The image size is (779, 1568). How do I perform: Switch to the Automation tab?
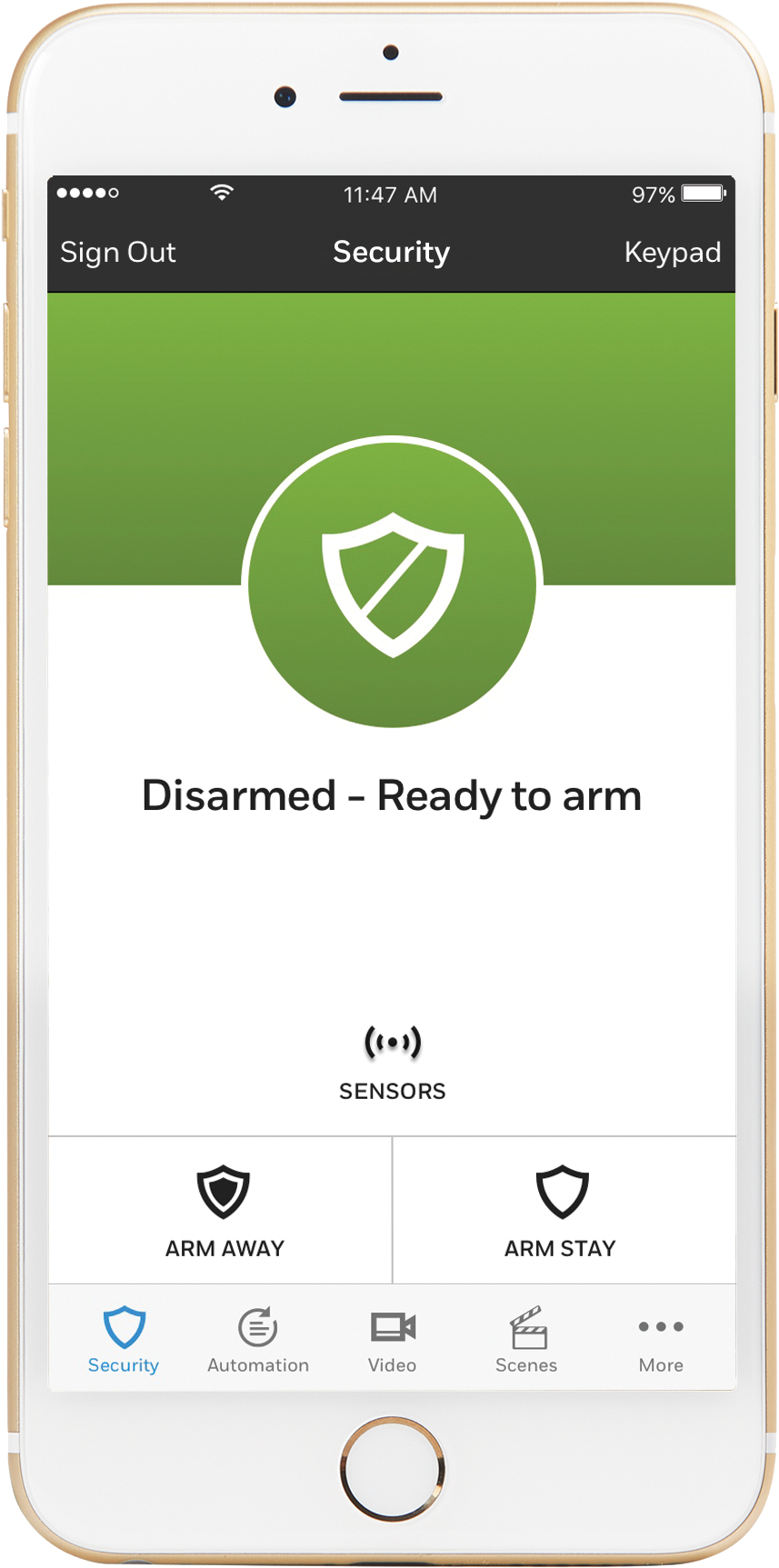point(258,1340)
